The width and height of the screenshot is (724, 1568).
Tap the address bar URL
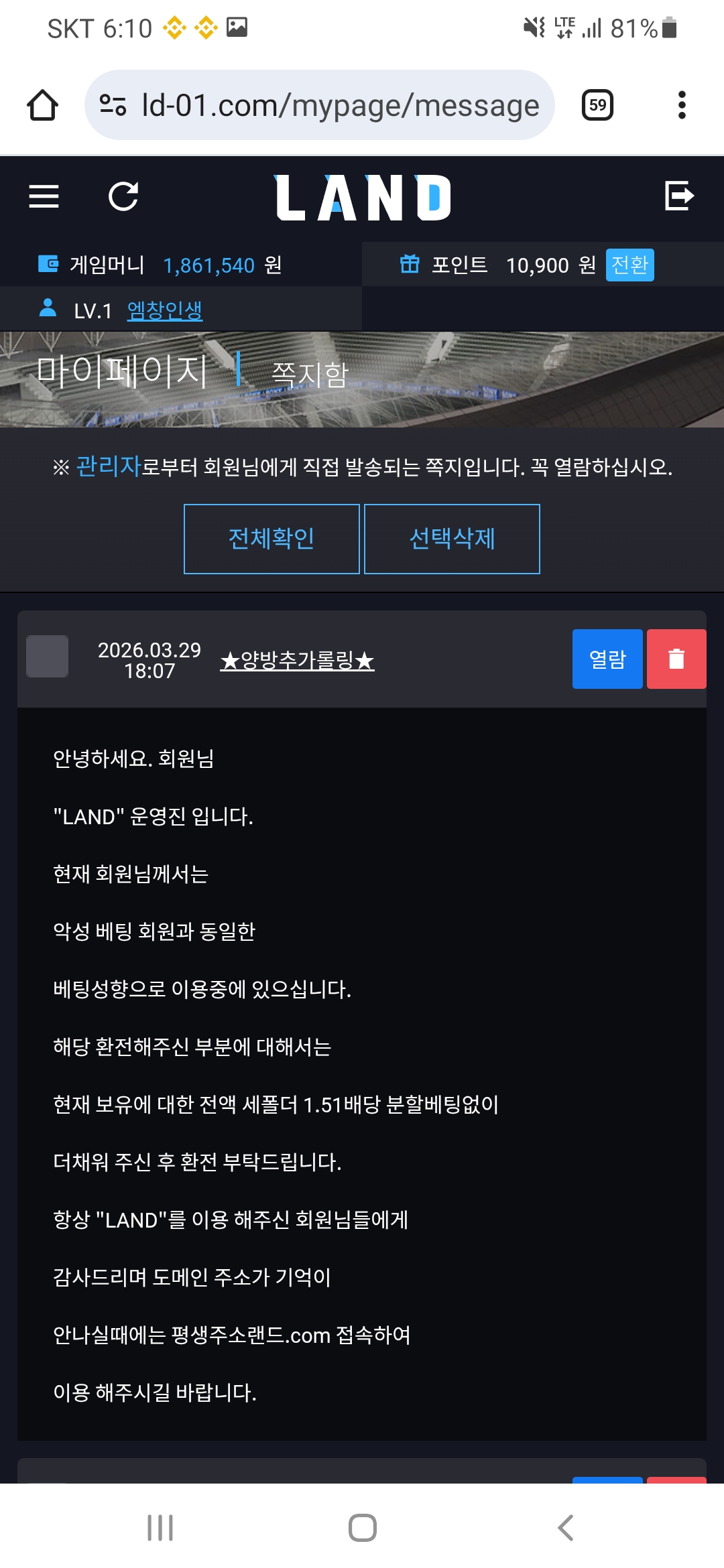(x=340, y=105)
